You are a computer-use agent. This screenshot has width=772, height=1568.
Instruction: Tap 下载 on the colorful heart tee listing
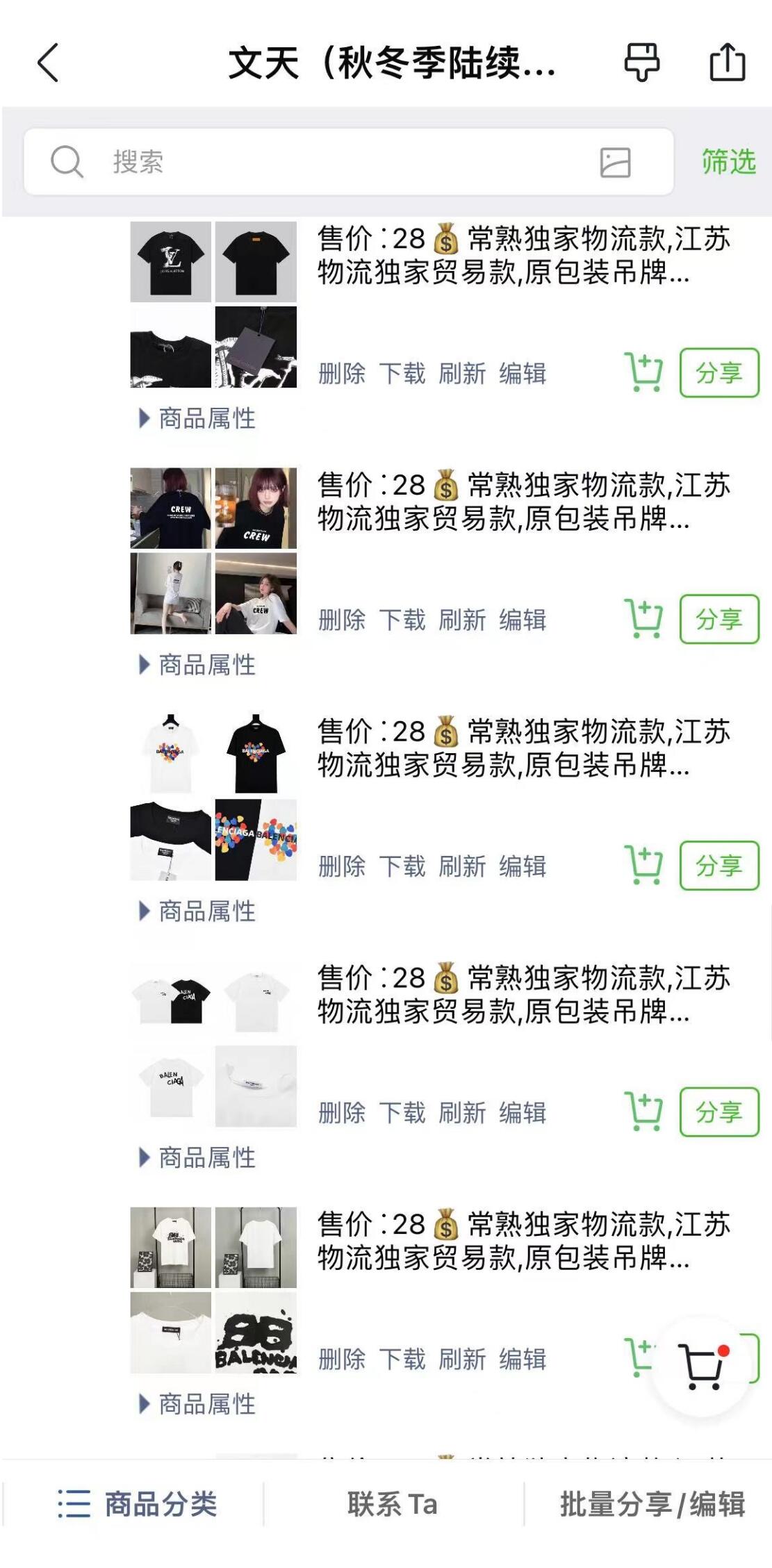point(402,866)
